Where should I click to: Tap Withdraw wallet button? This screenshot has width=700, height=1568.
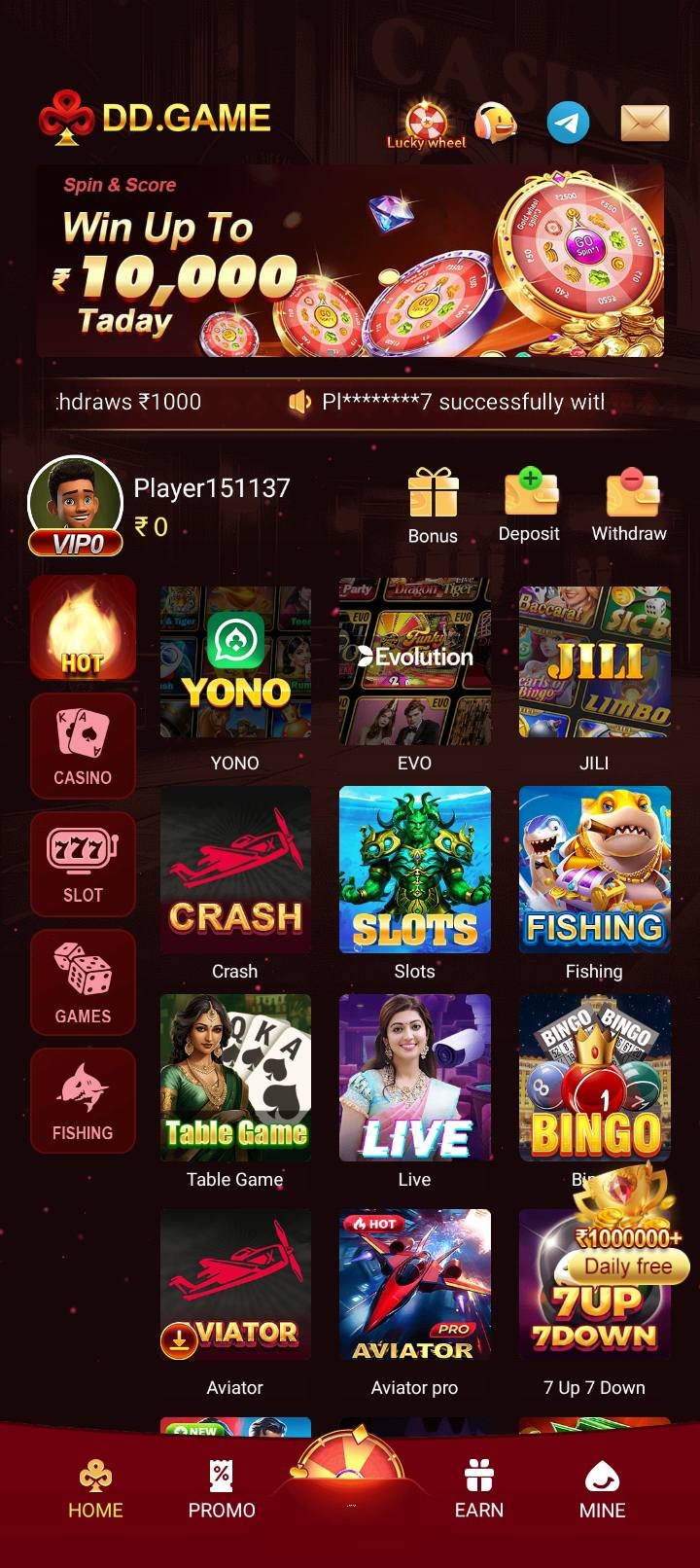tap(629, 505)
